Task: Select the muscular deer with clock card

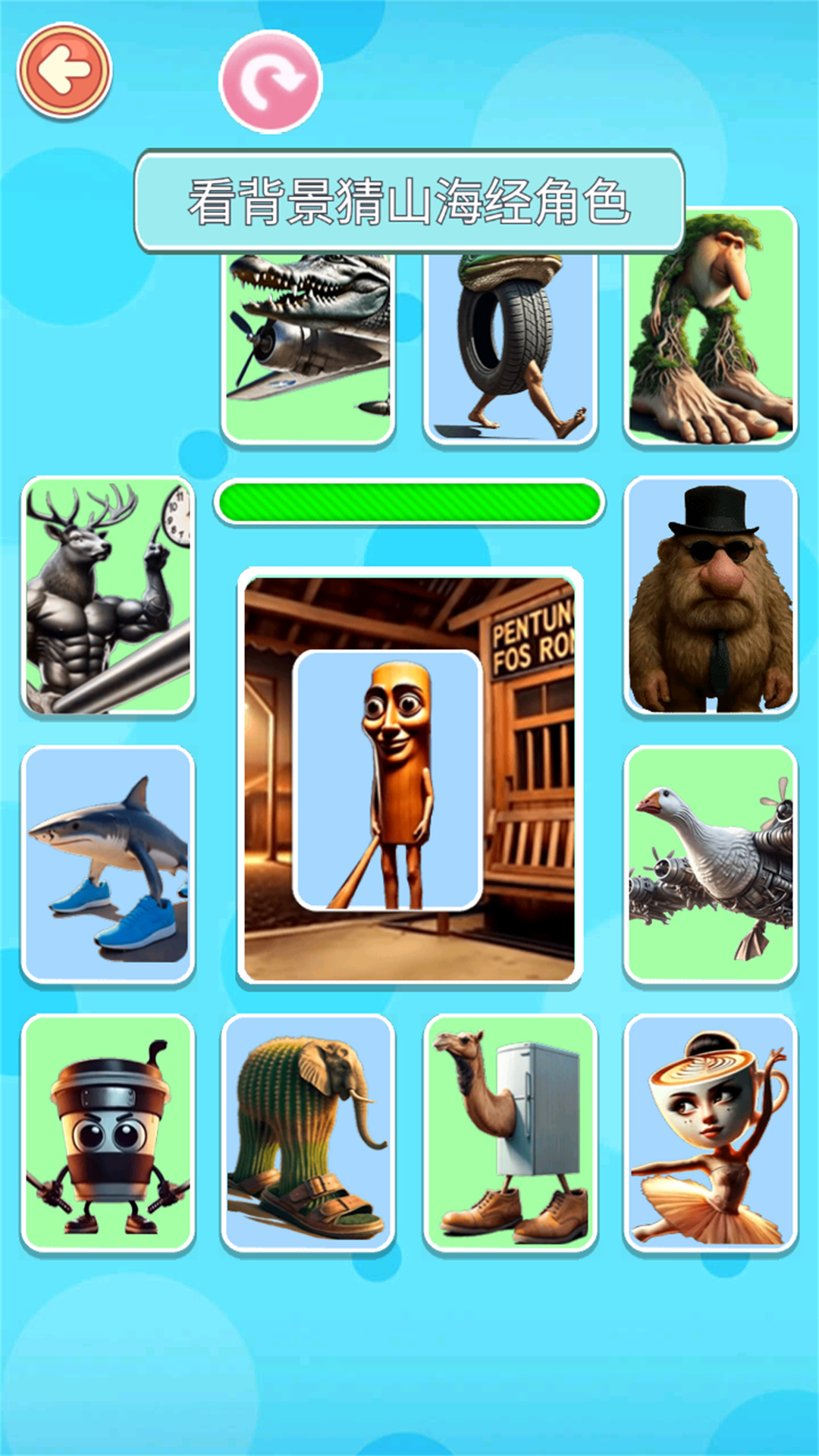Action: pyautogui.click(x=108, y=596)
